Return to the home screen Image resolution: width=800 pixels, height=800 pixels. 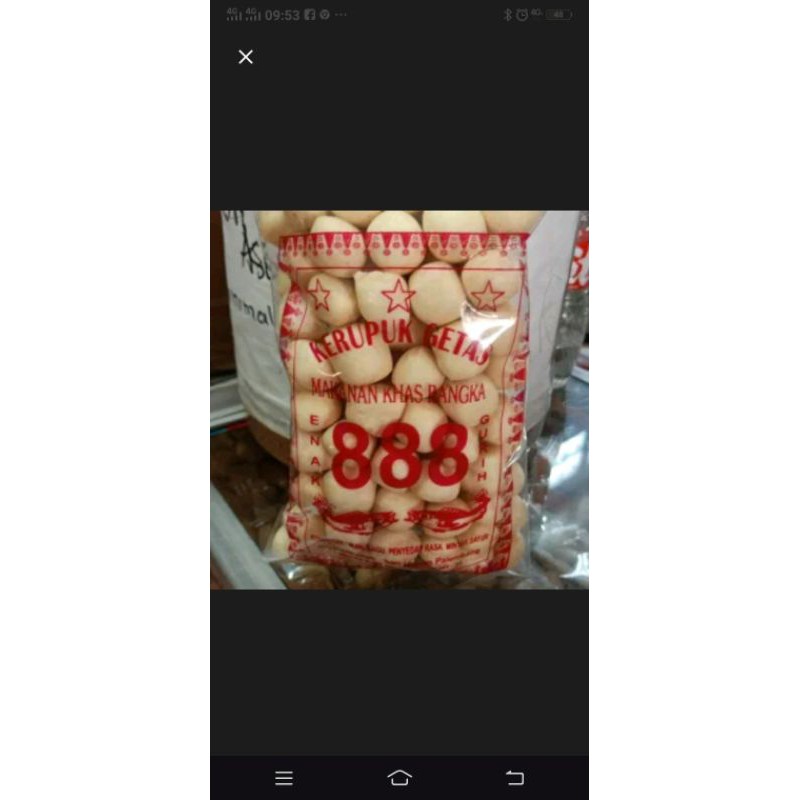point(399,778)
